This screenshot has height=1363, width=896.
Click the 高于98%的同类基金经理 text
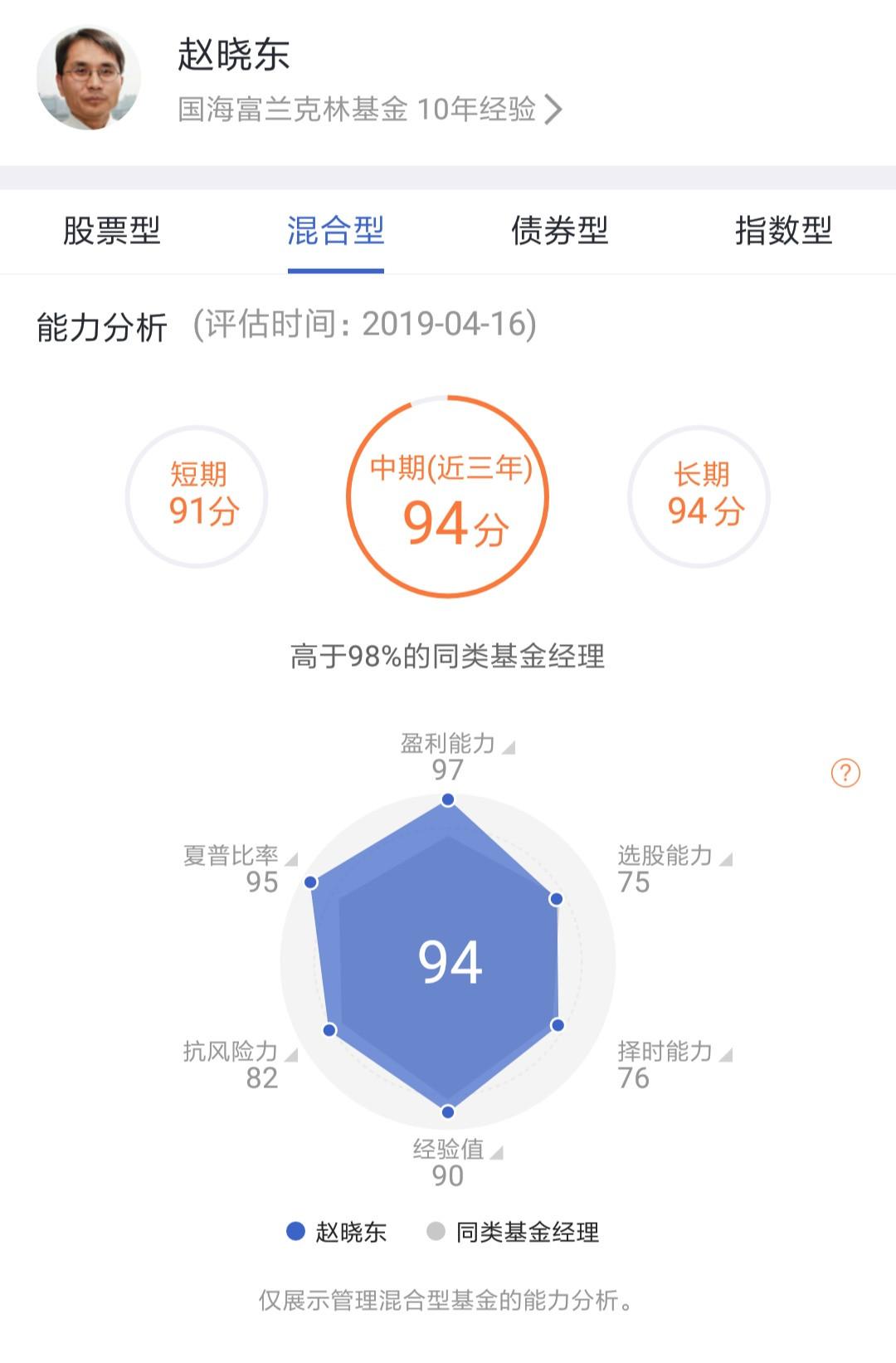click(x=448, y=655)
